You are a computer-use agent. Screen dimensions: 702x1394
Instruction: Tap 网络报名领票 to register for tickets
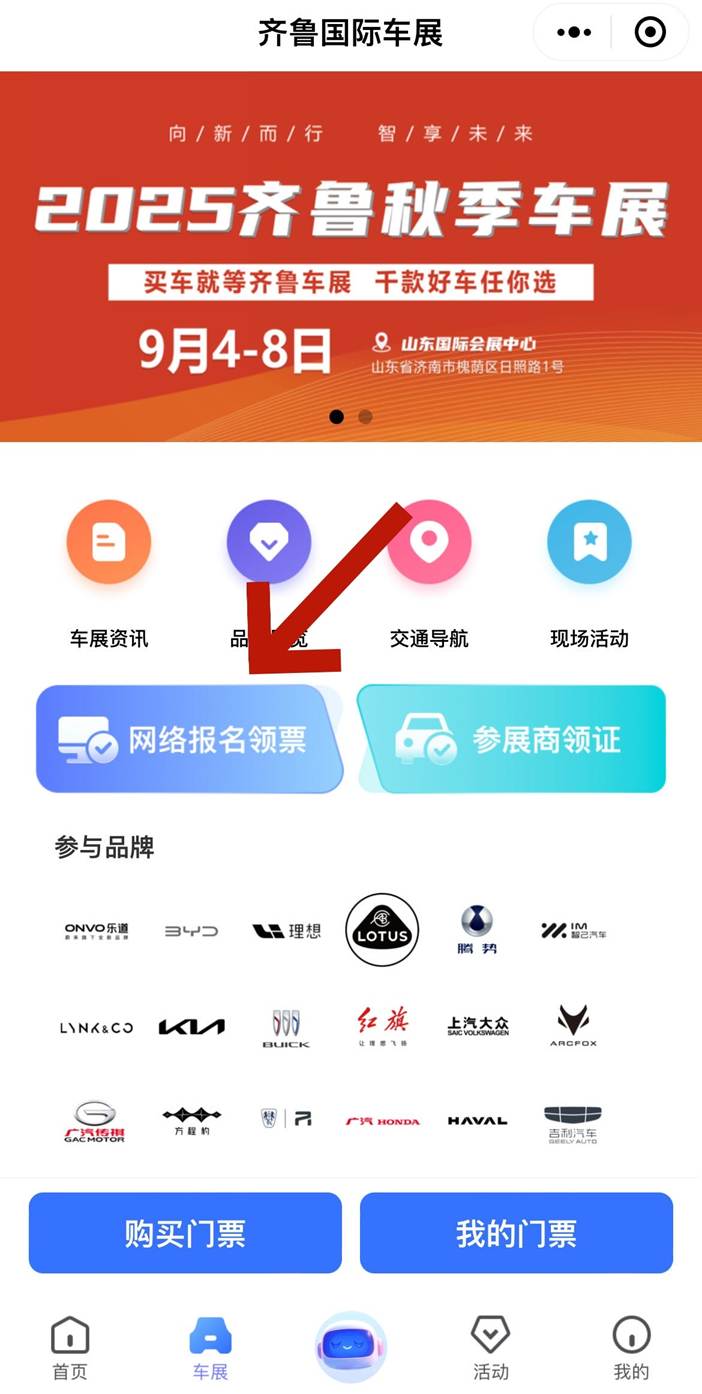pyautogui.click(x=189, y=740)
